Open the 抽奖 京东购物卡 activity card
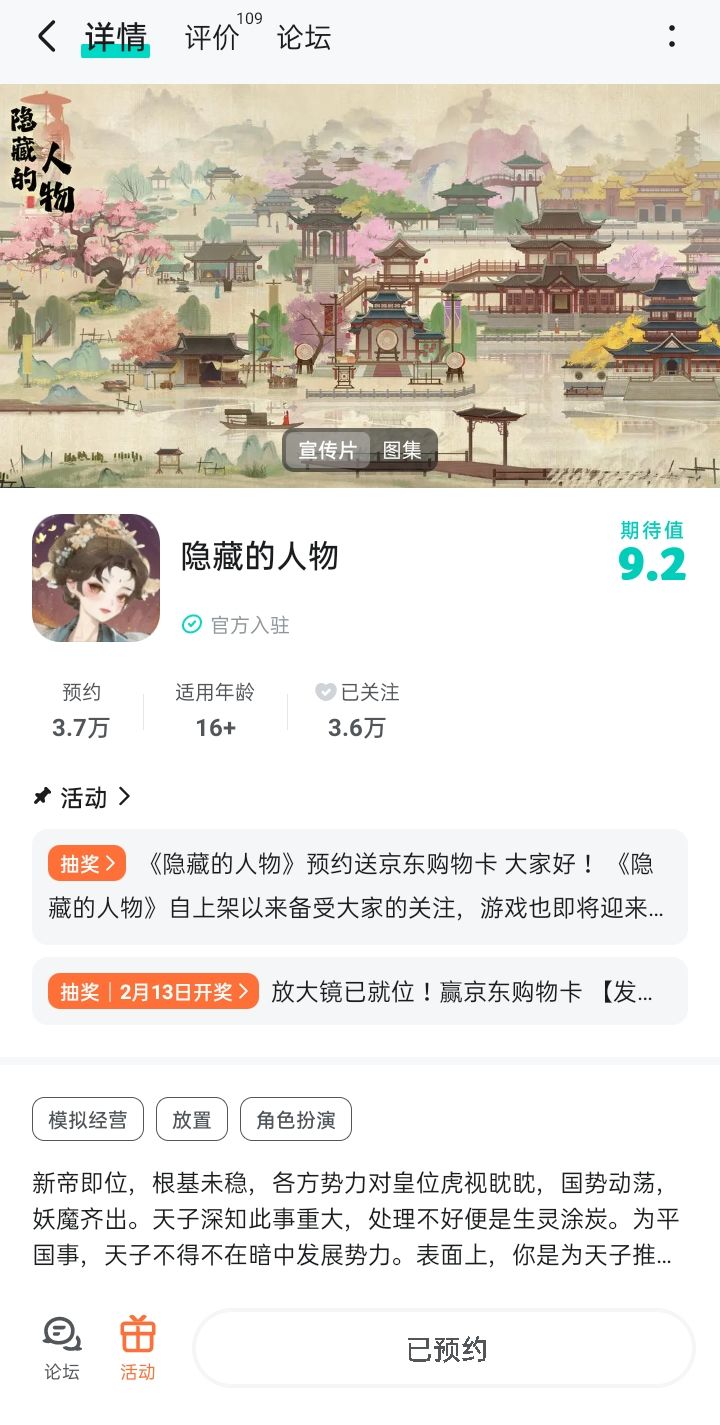 coord(360,885)
